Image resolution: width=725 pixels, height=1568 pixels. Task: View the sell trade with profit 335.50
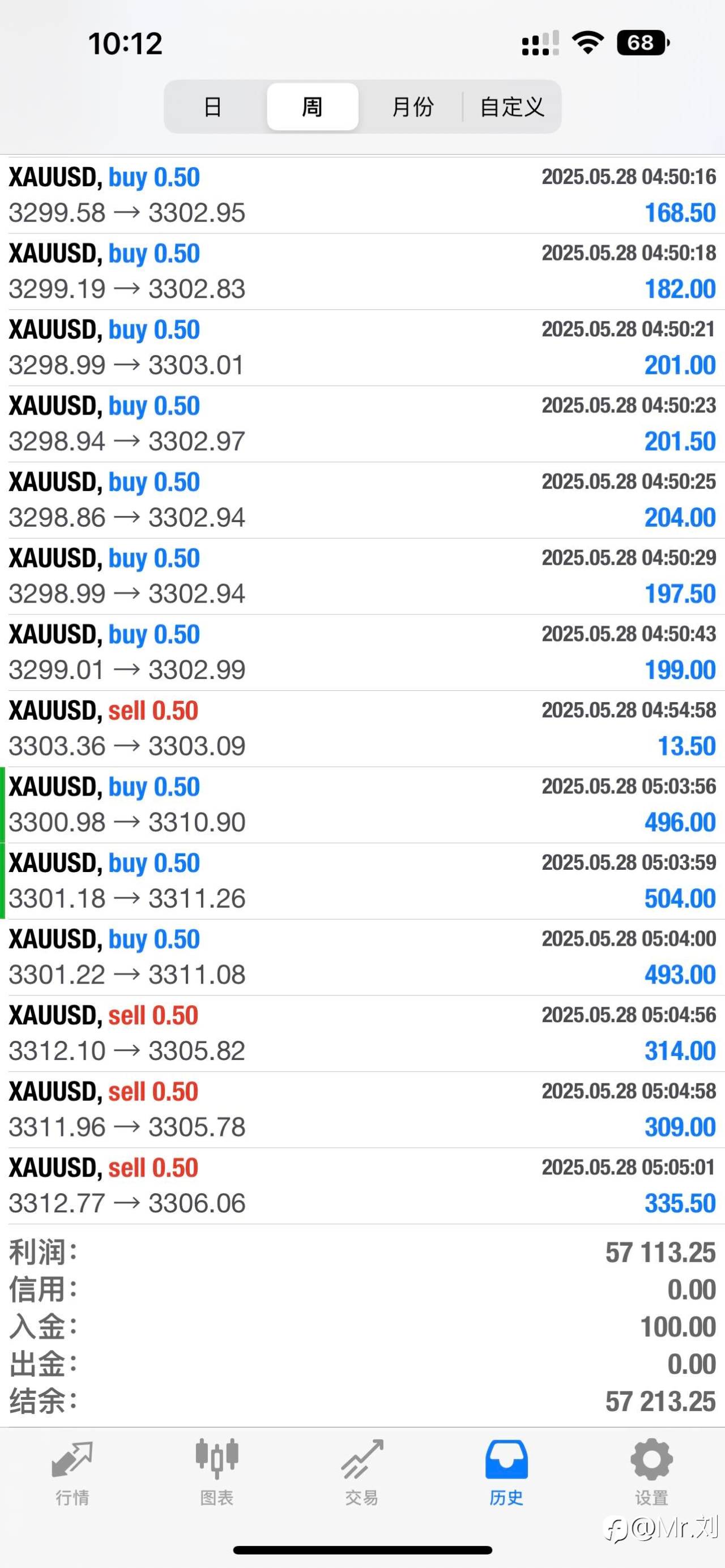(x=362, y=1186)
